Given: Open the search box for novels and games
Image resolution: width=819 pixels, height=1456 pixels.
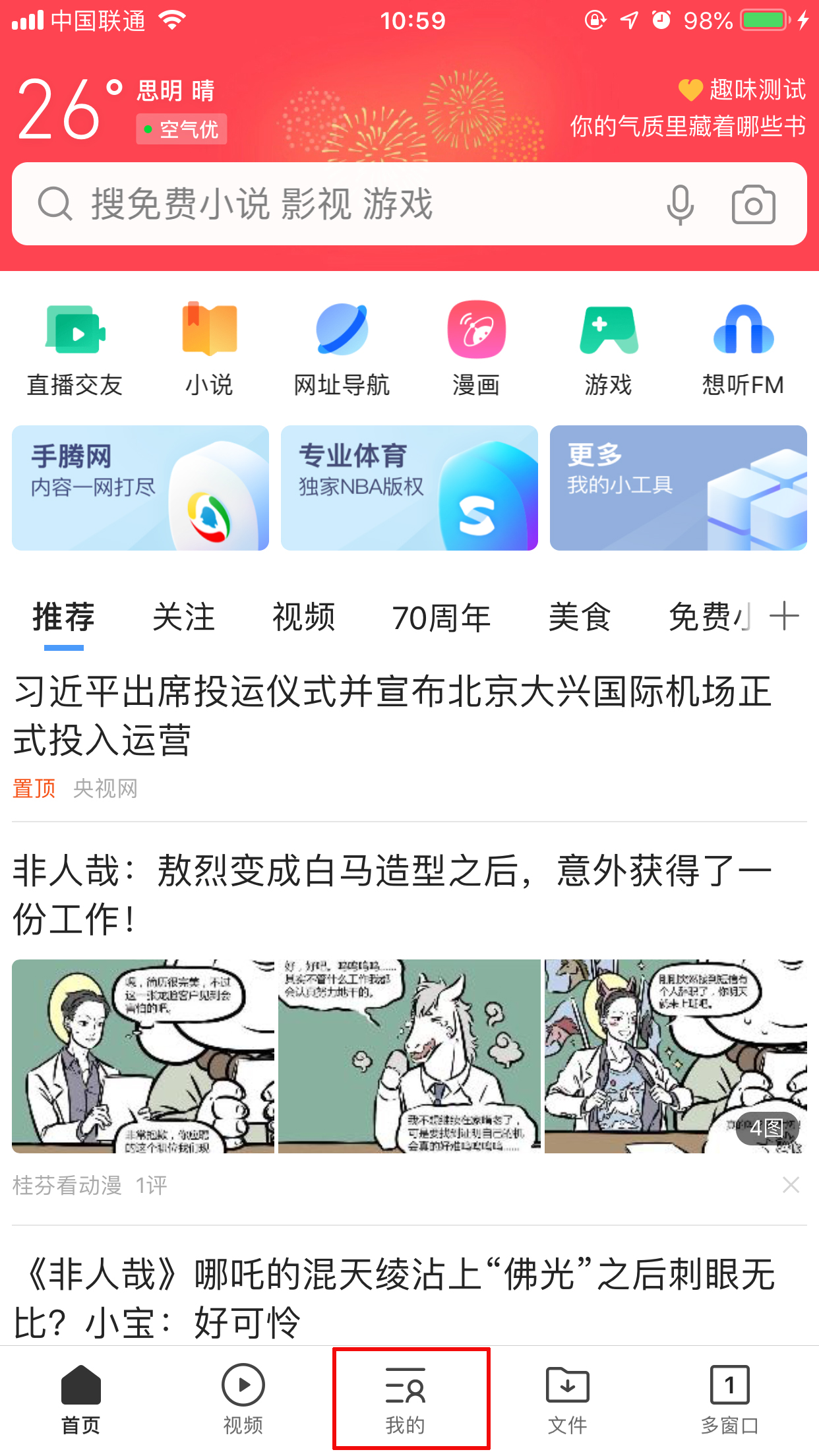Looking at the screenshot, I should (330, 204).
